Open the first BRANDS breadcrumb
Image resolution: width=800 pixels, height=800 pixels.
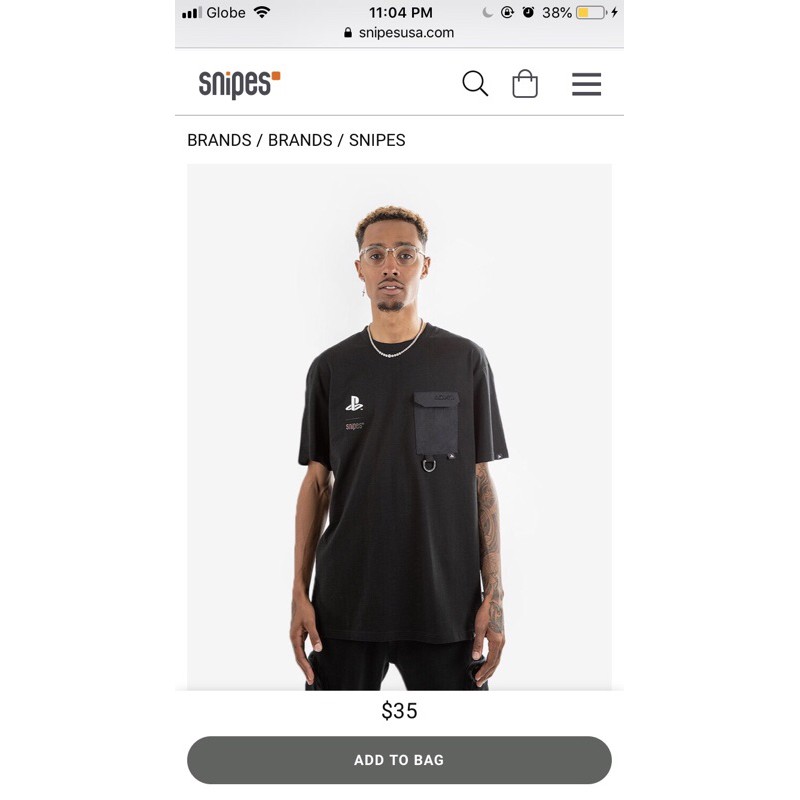219,140
